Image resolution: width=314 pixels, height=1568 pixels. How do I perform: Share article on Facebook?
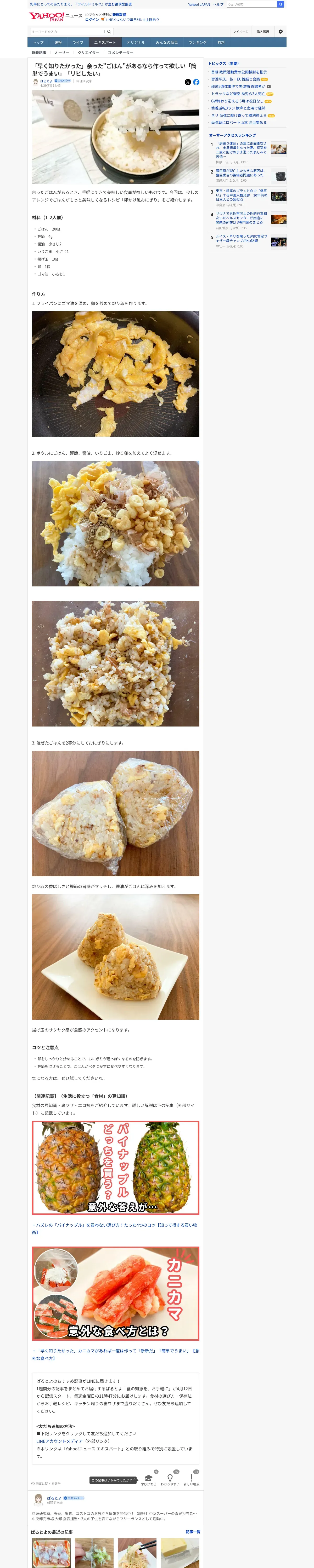pyautogui.click(x=196, y=82)
